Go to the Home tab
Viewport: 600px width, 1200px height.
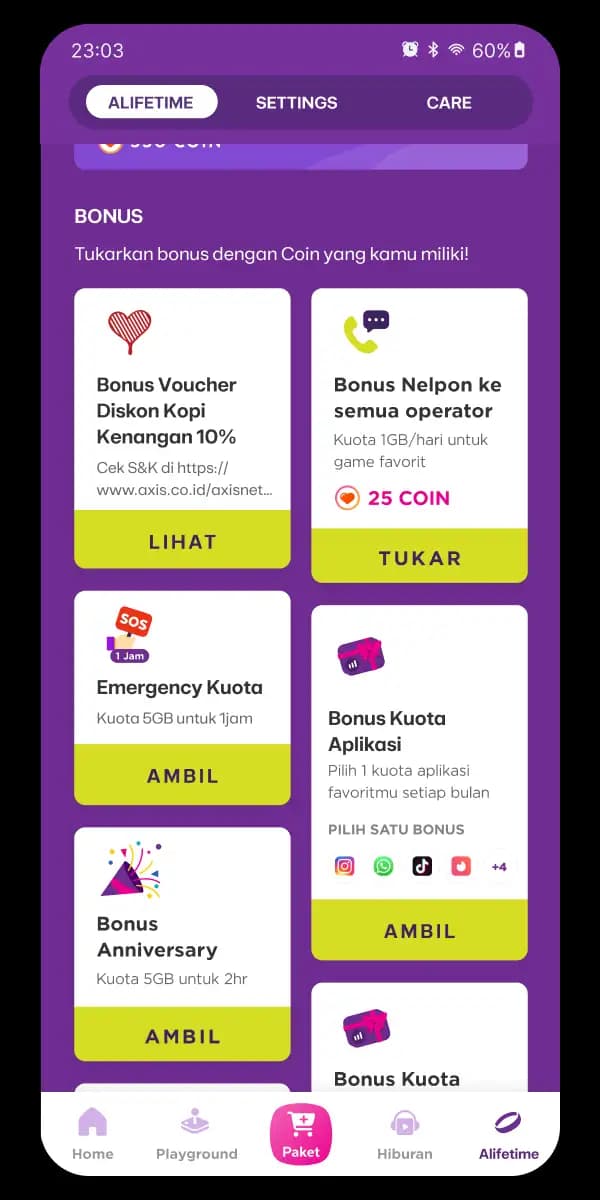92,1134
